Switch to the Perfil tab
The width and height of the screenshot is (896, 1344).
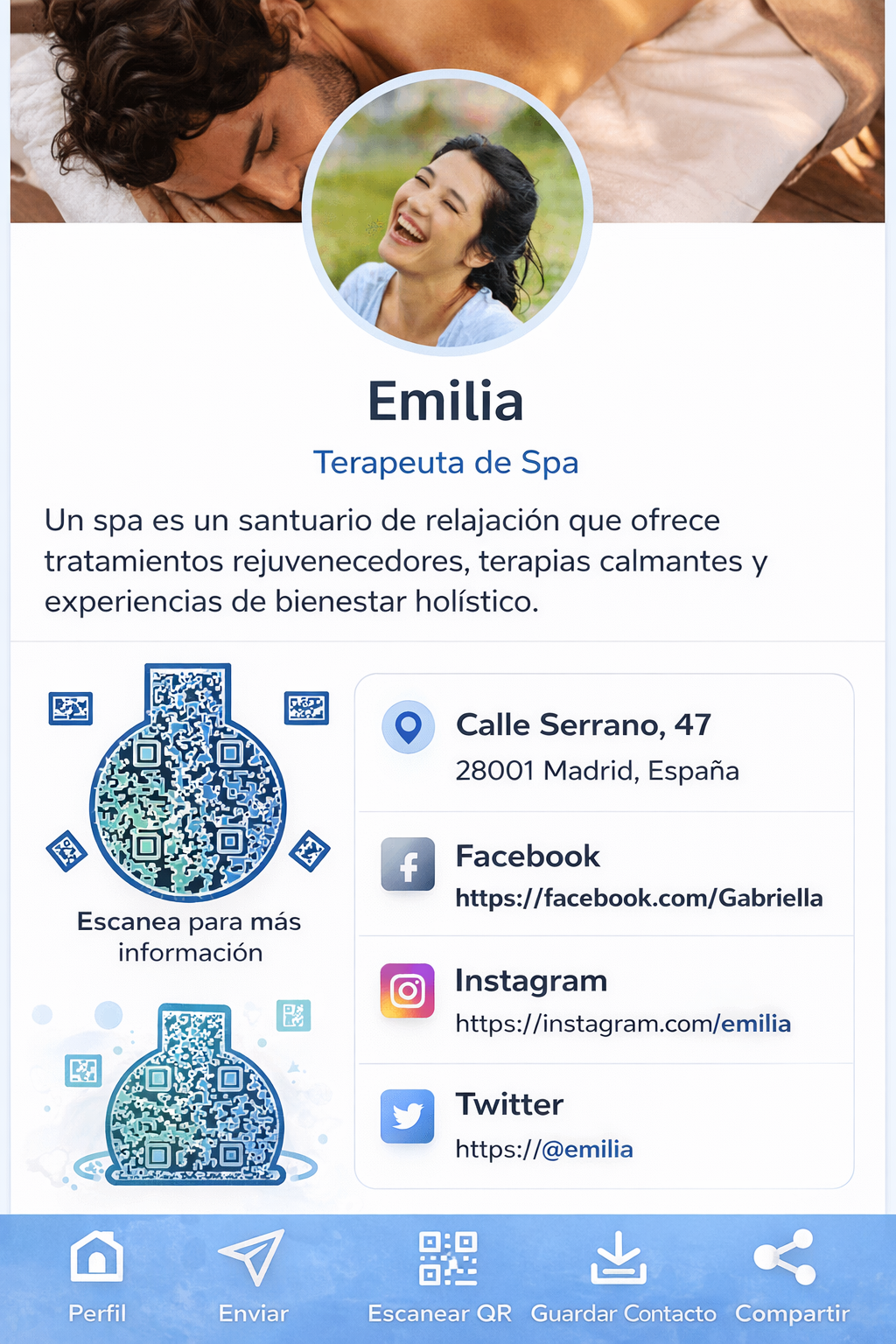coord(97,1276)
